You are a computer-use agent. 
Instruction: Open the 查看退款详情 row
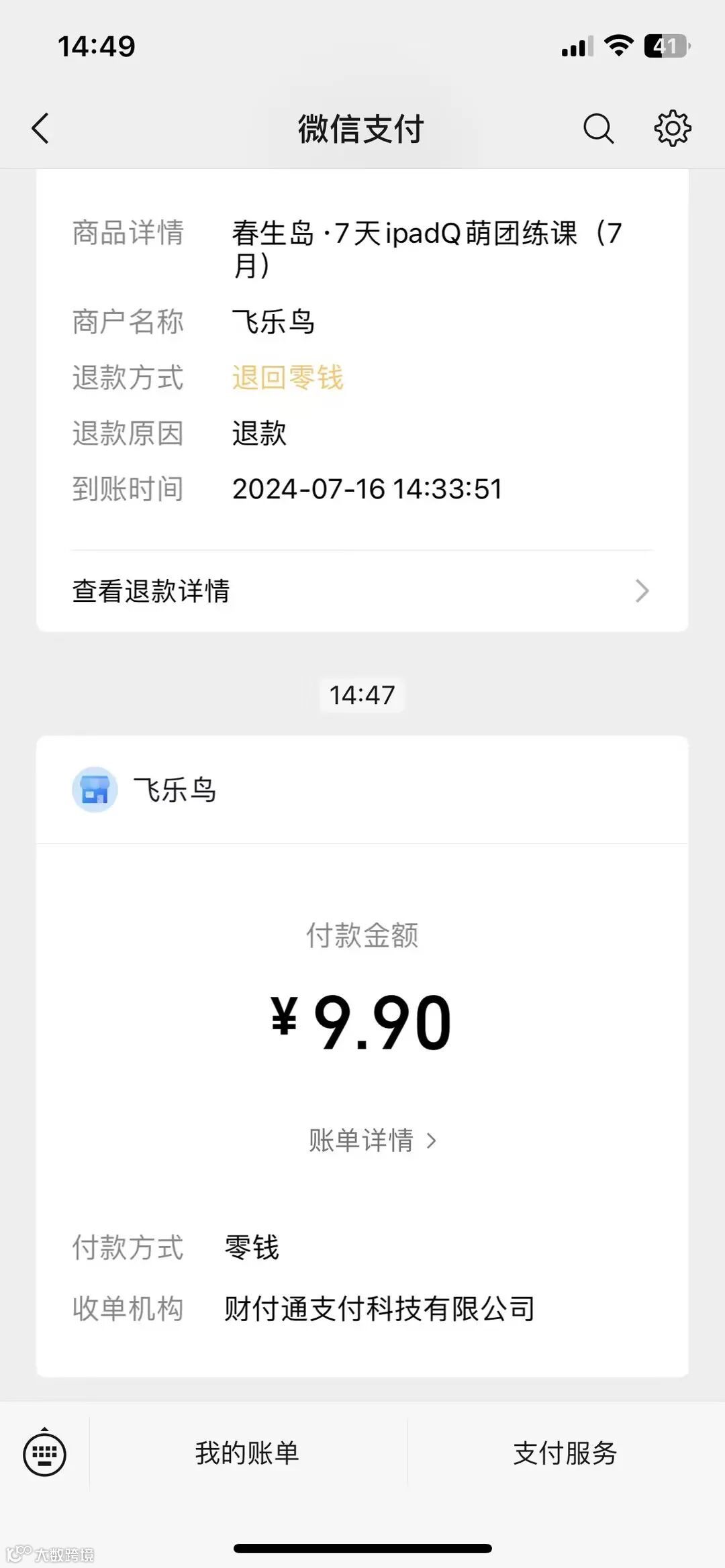[x=362, y=591]
